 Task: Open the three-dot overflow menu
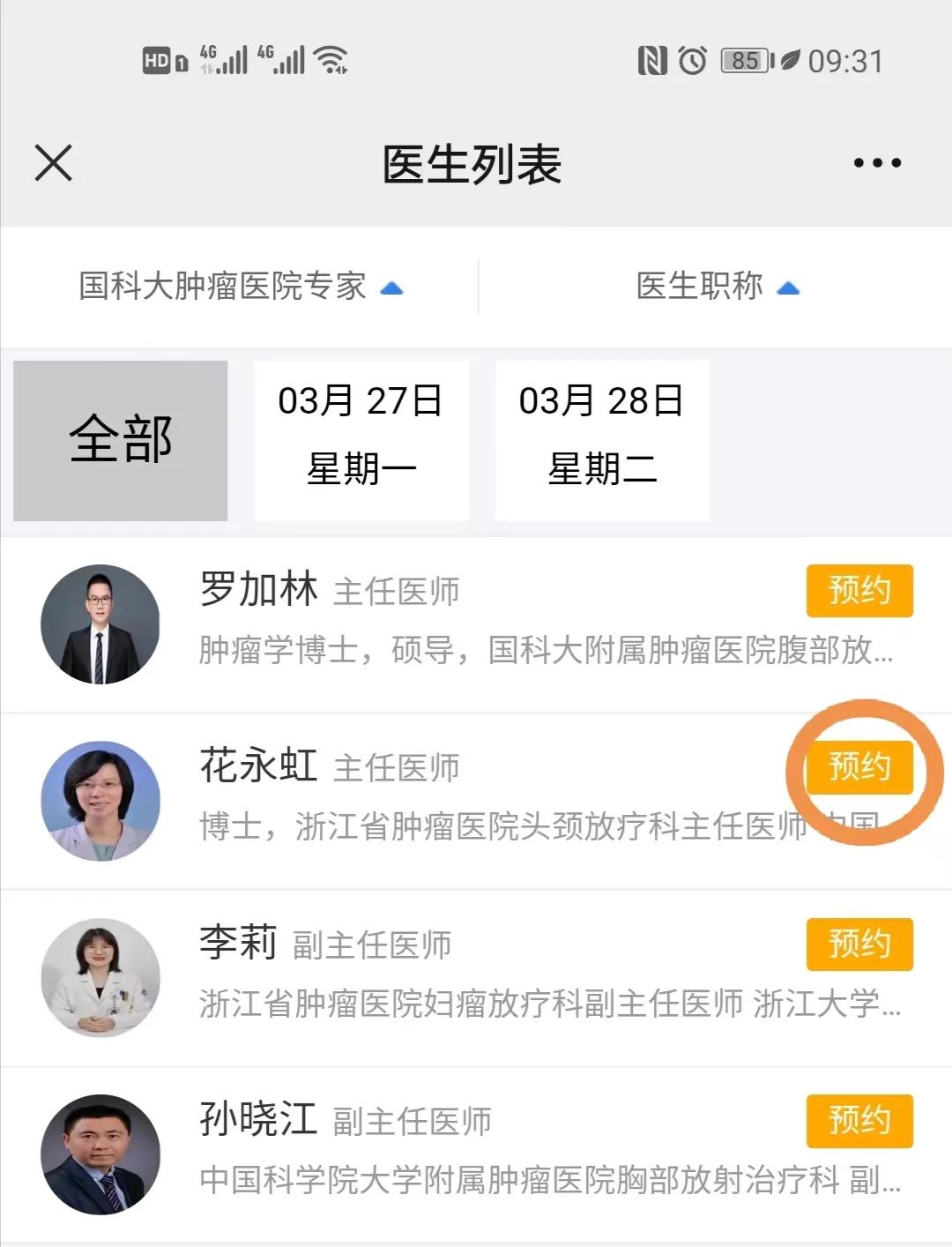(877, 163)
